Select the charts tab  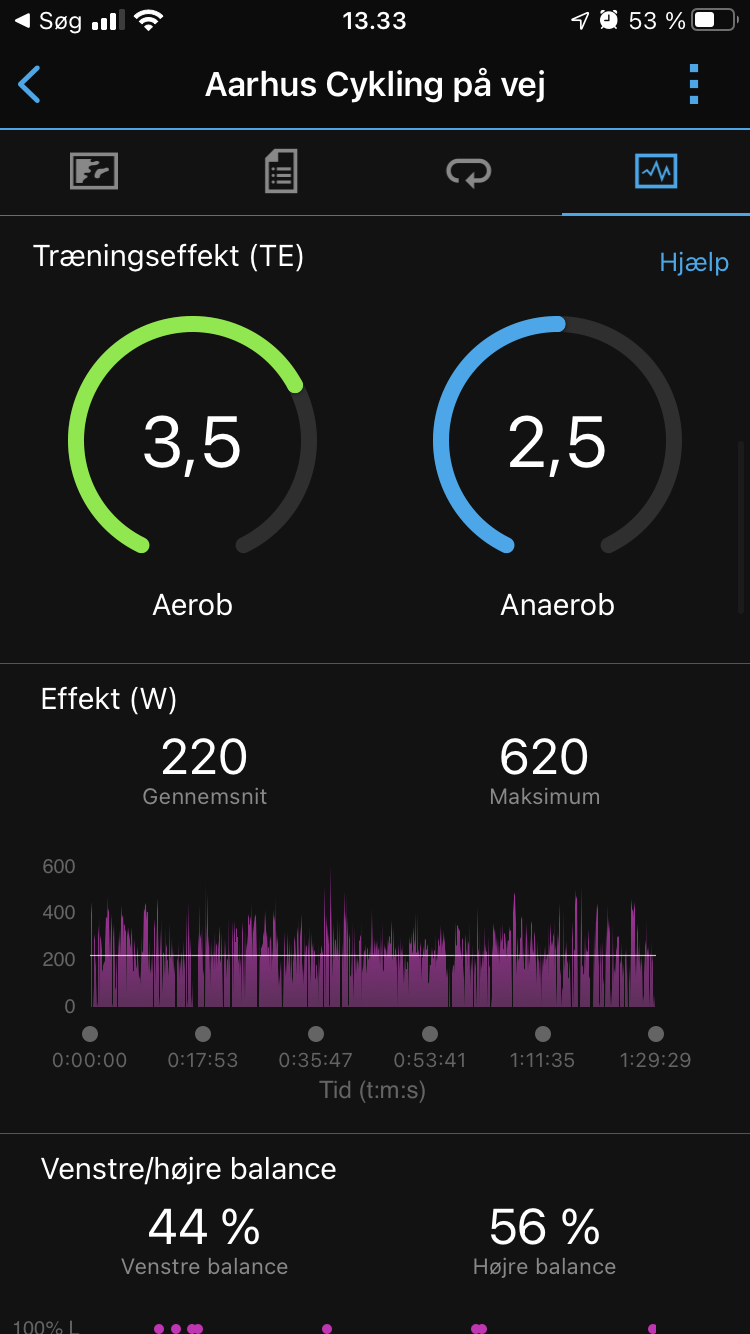(x=656, y=172)
